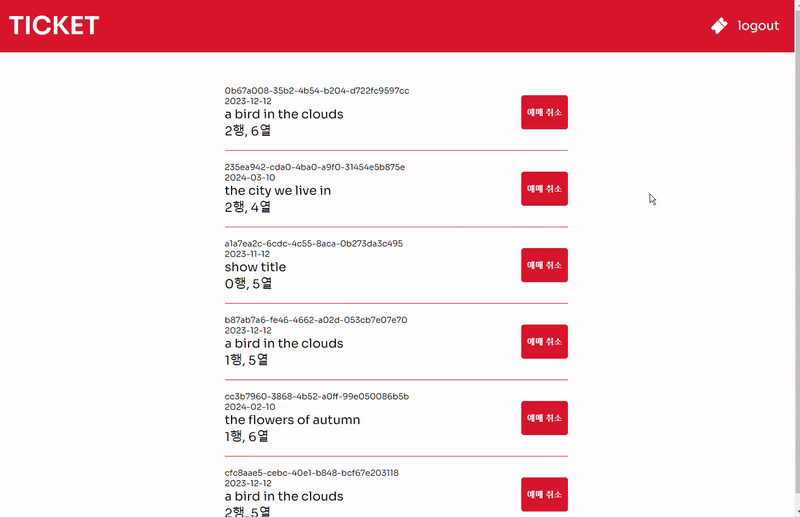The height and width of the screenshot is (517, 800).
Task: Open the ticket icon in the header
Action: click(719, 26)
